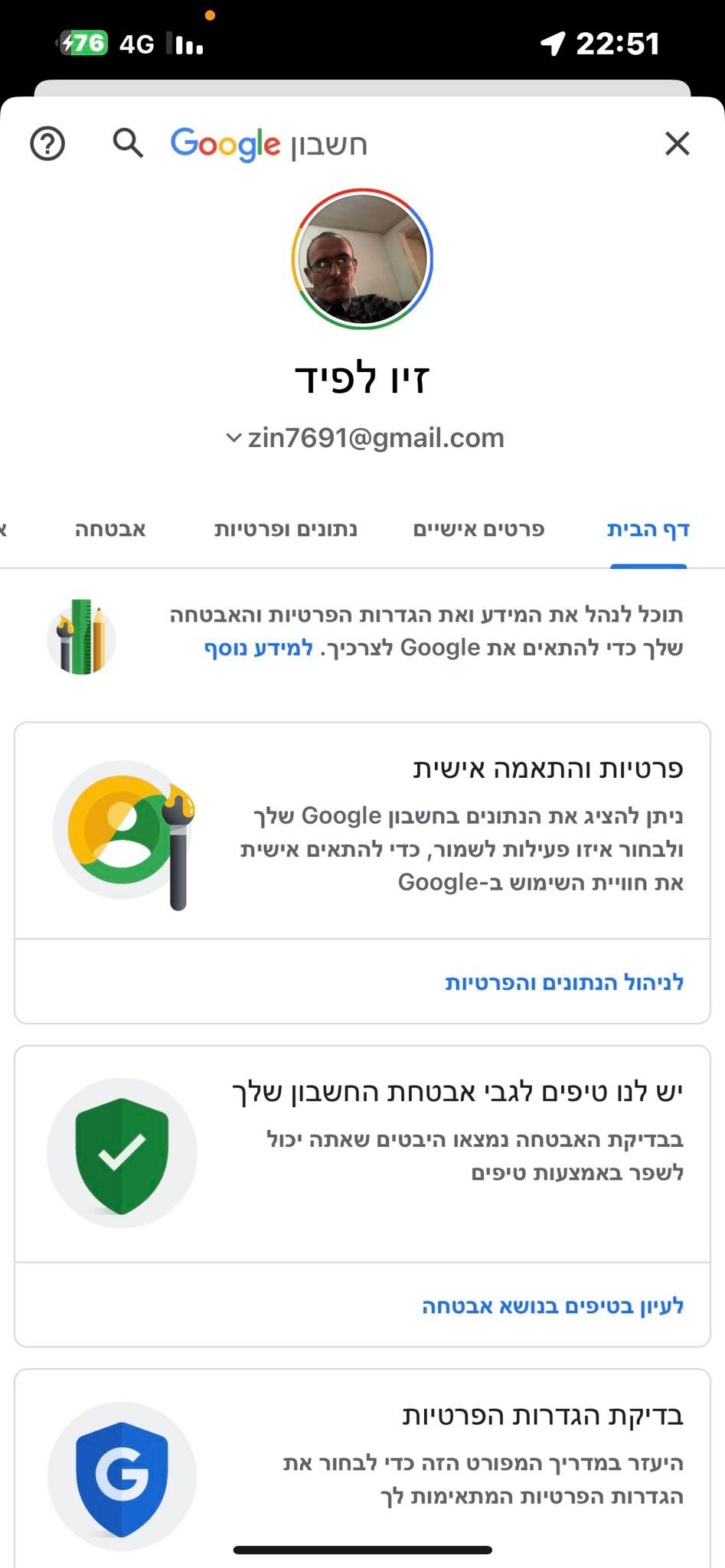725x1568 pixels.
Task: Tap the profile picture to change it
Action: 362,260
